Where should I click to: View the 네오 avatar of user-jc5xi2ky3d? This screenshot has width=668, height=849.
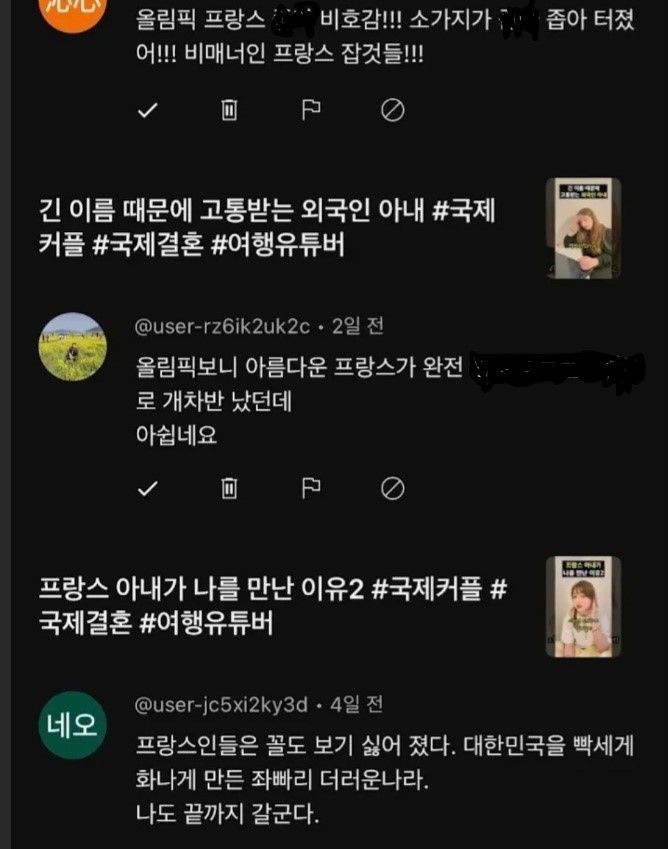[x=72, y=725]
